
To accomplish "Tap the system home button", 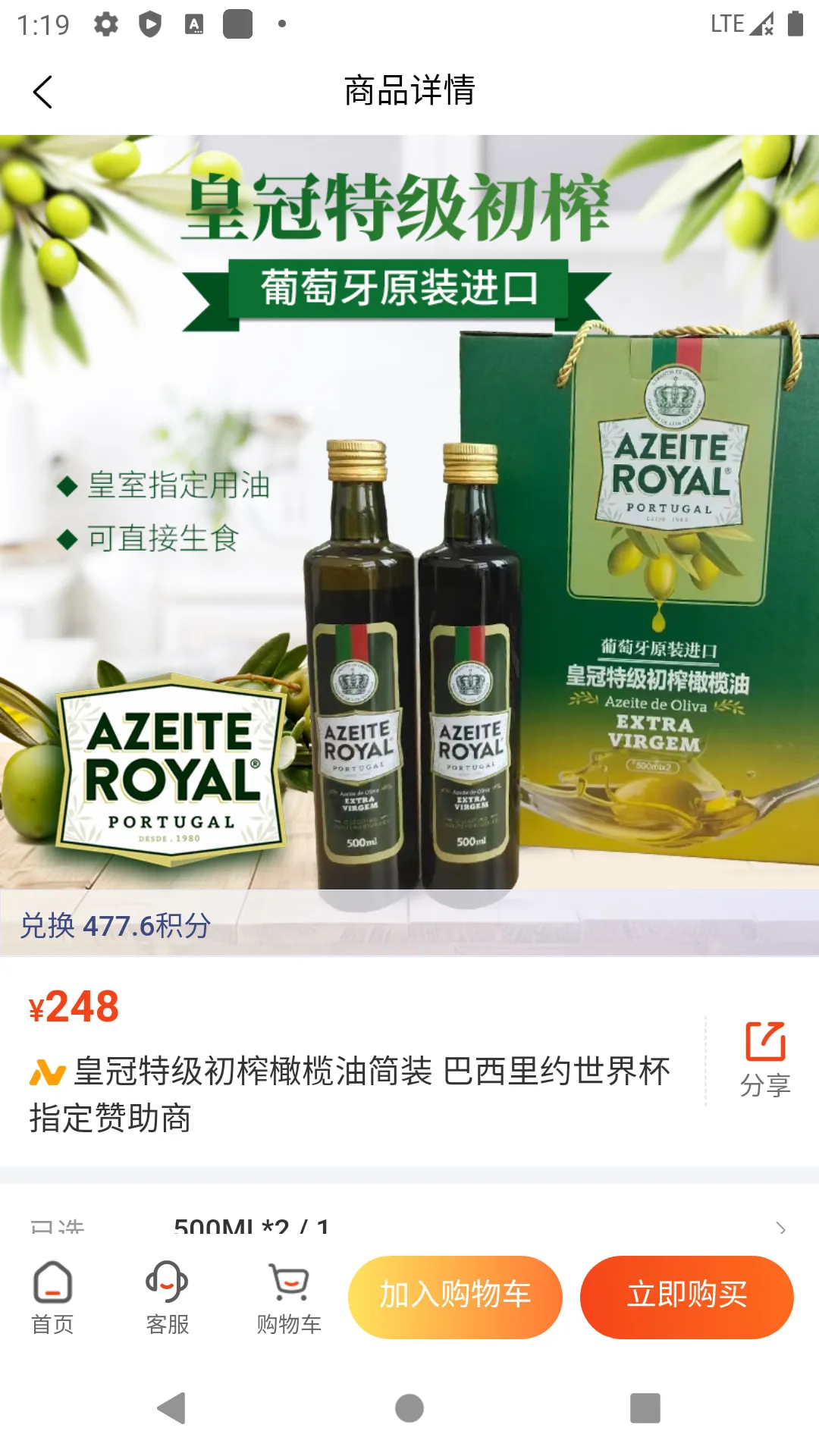I will (x=409, y=1408).
